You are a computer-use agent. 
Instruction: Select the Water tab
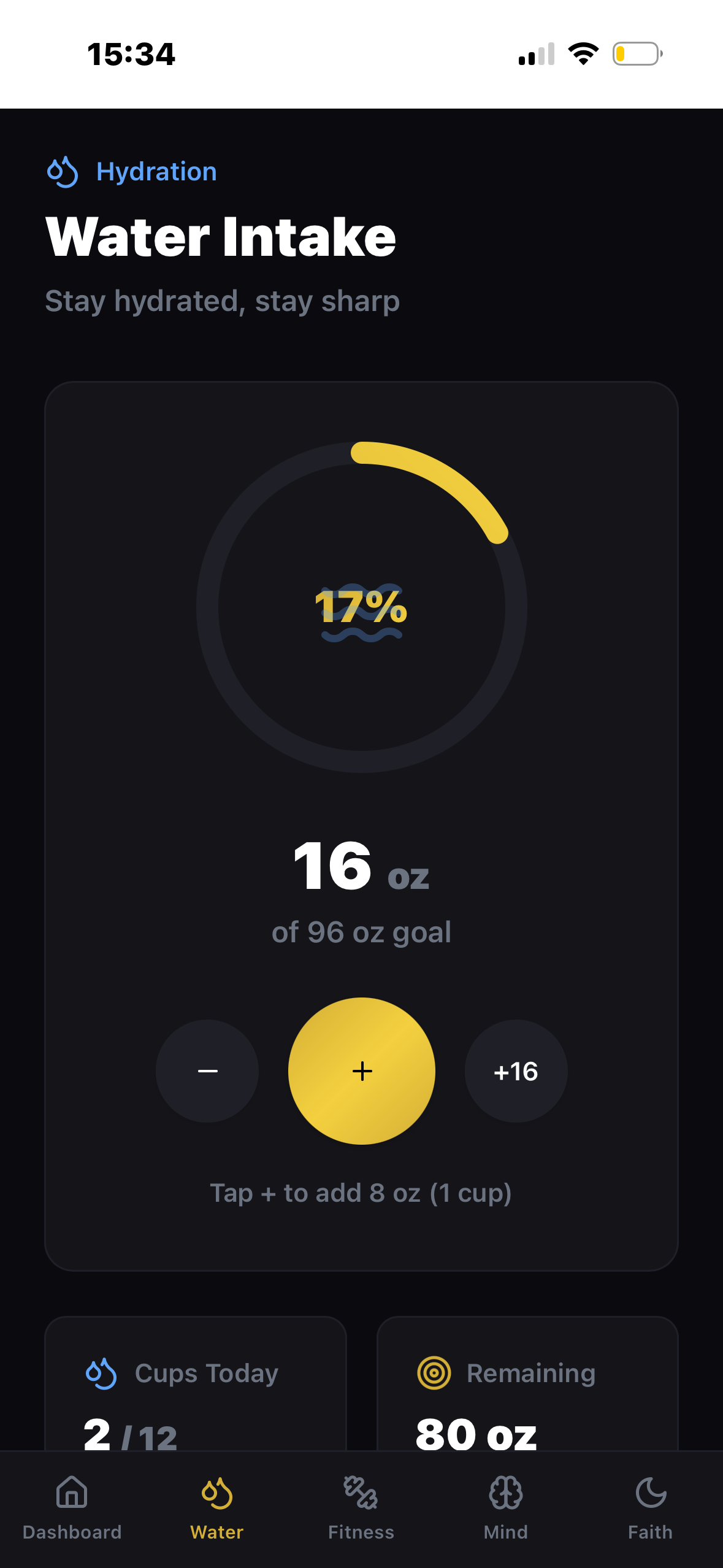click(217, 1508)
